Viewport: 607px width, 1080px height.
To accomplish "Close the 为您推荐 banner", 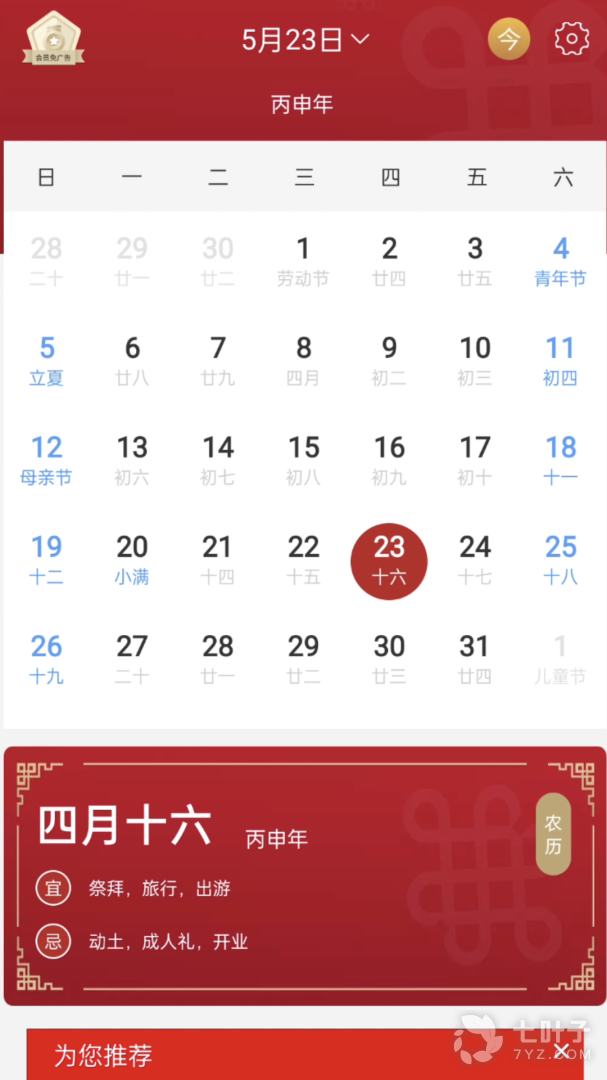I will (562, 1051).
